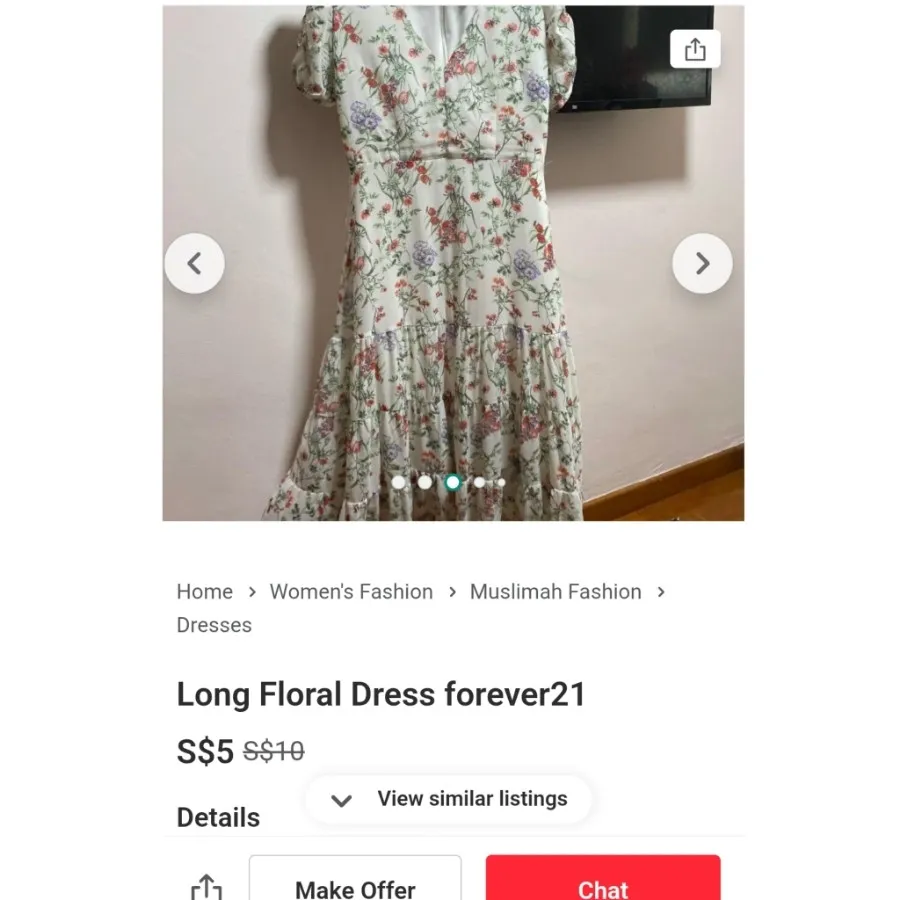Select the first photo indicator dot
The image size is (900, 900).
pos(399,482)
